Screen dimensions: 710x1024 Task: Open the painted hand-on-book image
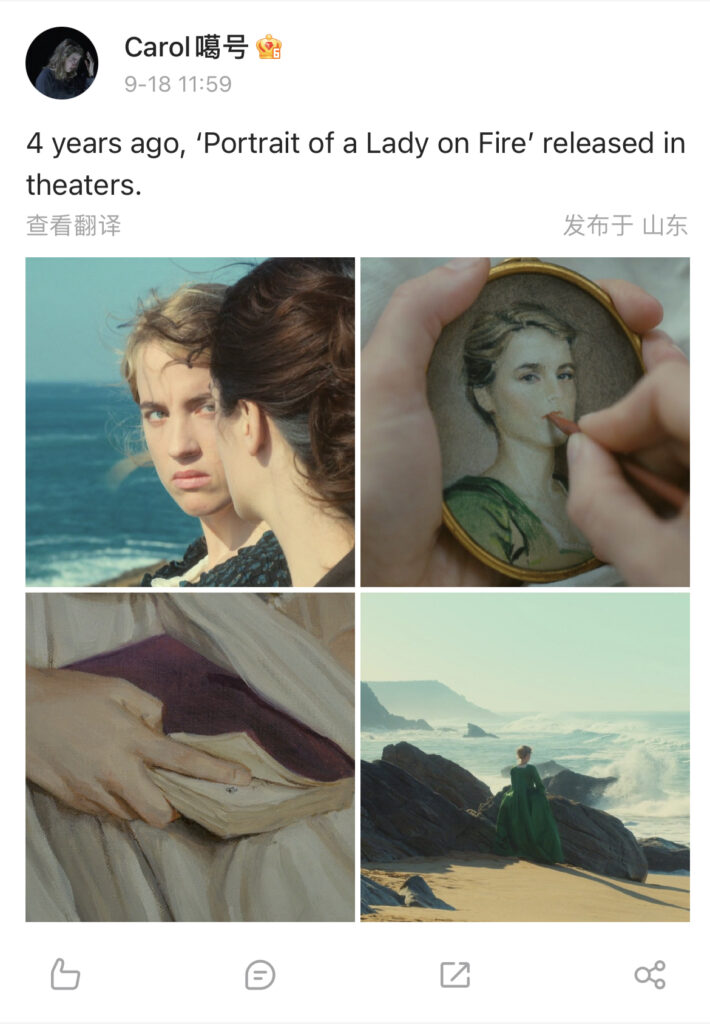coord(190,757)
